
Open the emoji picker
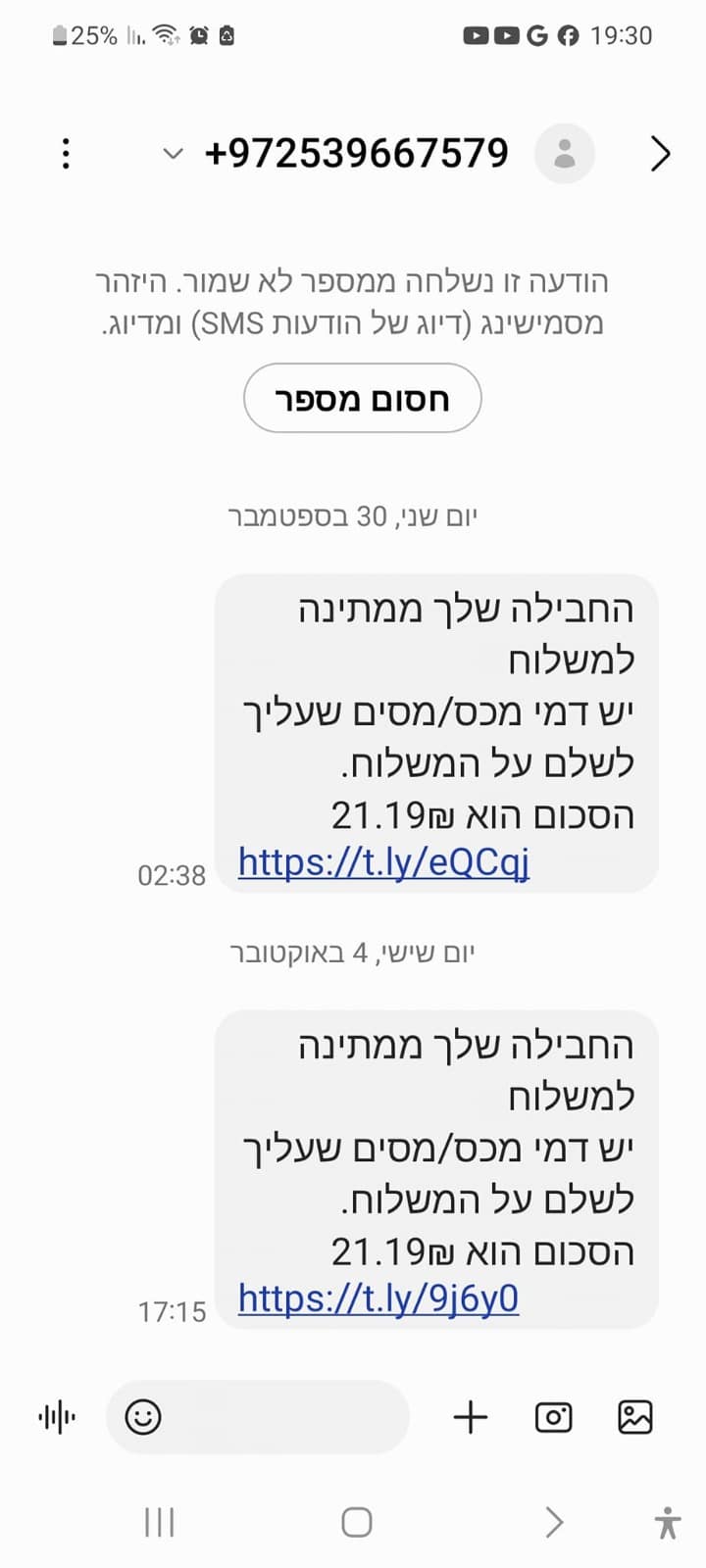[143, 1417]
